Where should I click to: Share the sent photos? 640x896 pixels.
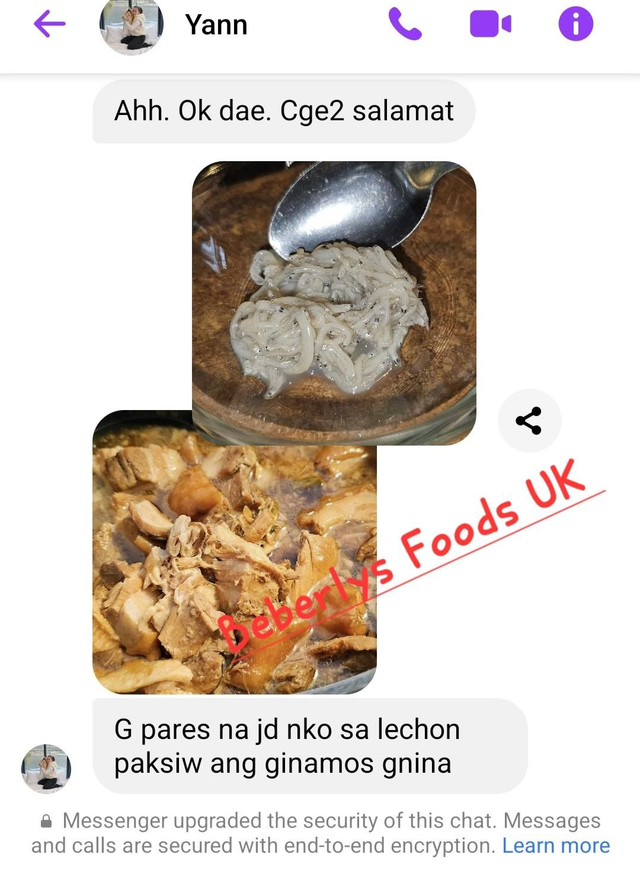tap(529, 421)
